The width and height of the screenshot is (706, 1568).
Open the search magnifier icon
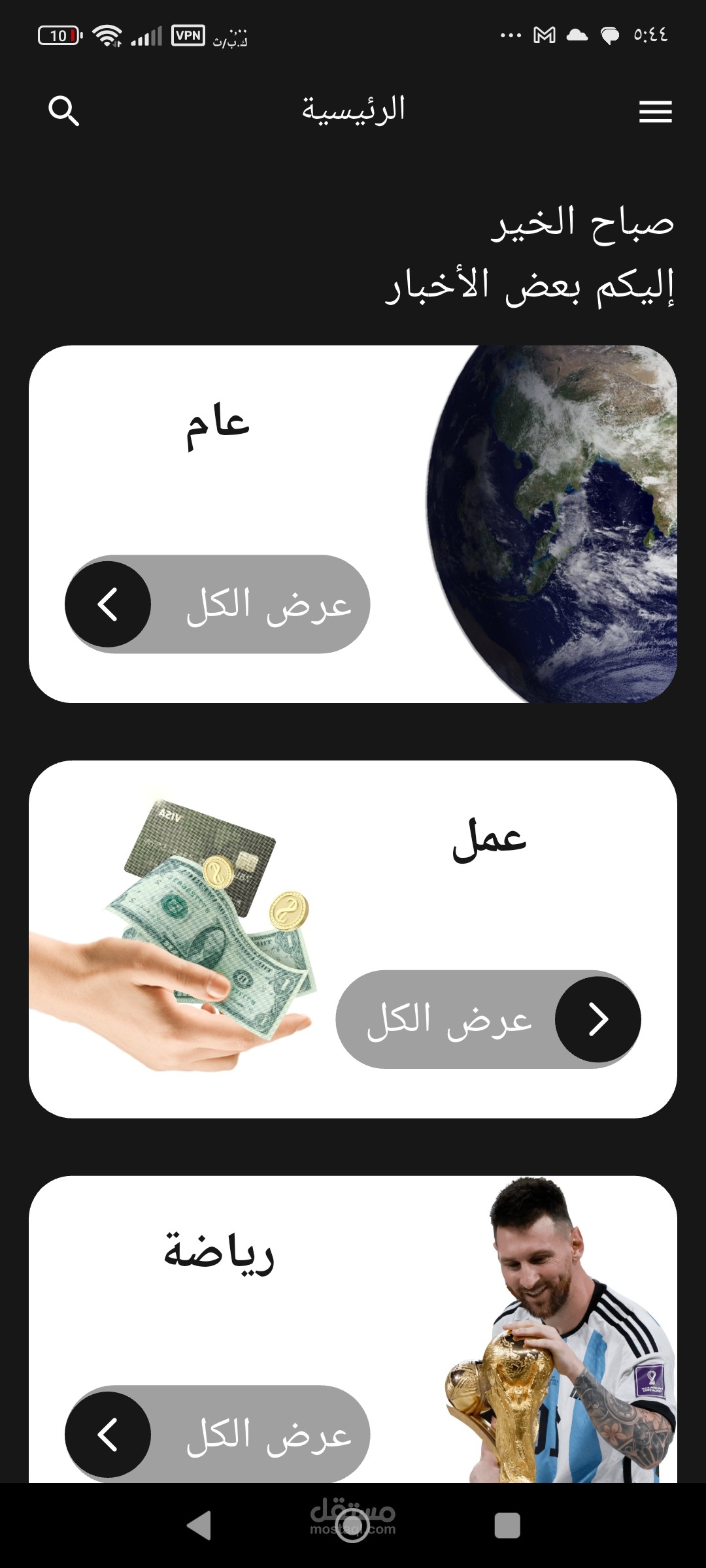(64, 110)
